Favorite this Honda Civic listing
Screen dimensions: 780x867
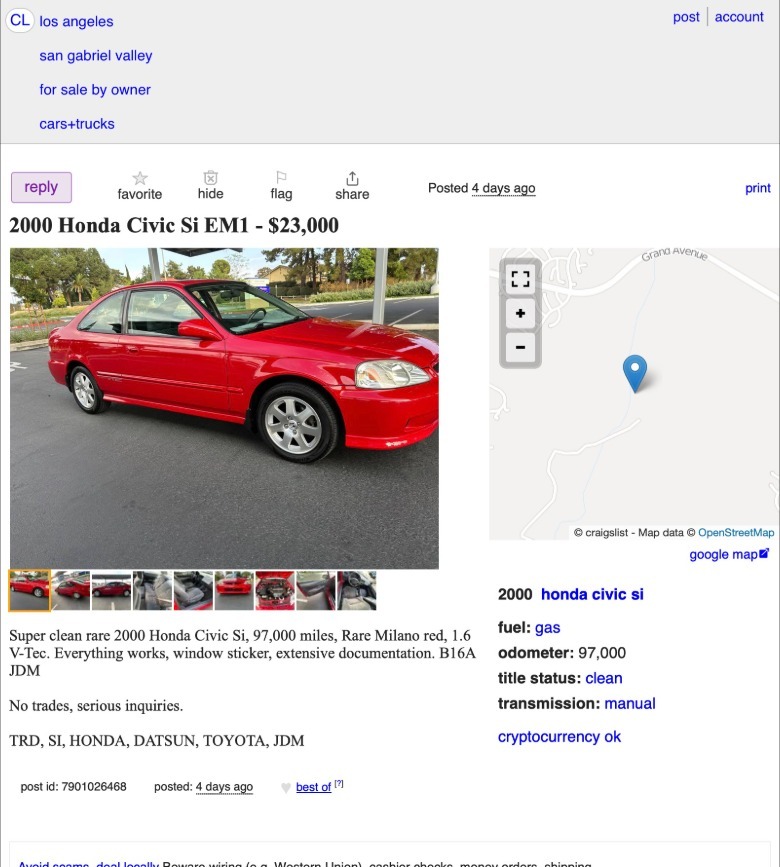pyautogui.click(x=140, y=185)
